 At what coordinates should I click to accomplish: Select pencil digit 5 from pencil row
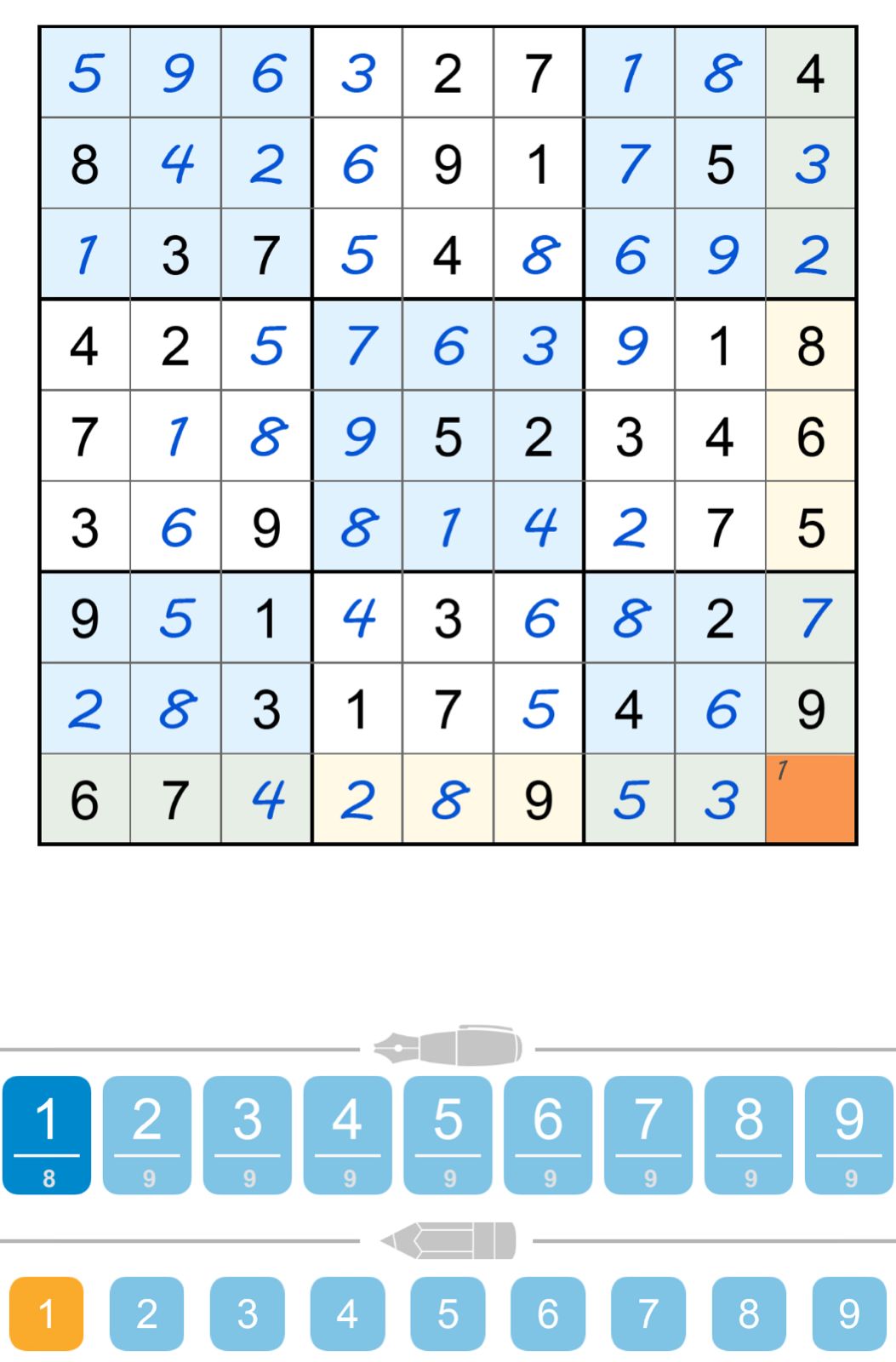(448, 1313)
